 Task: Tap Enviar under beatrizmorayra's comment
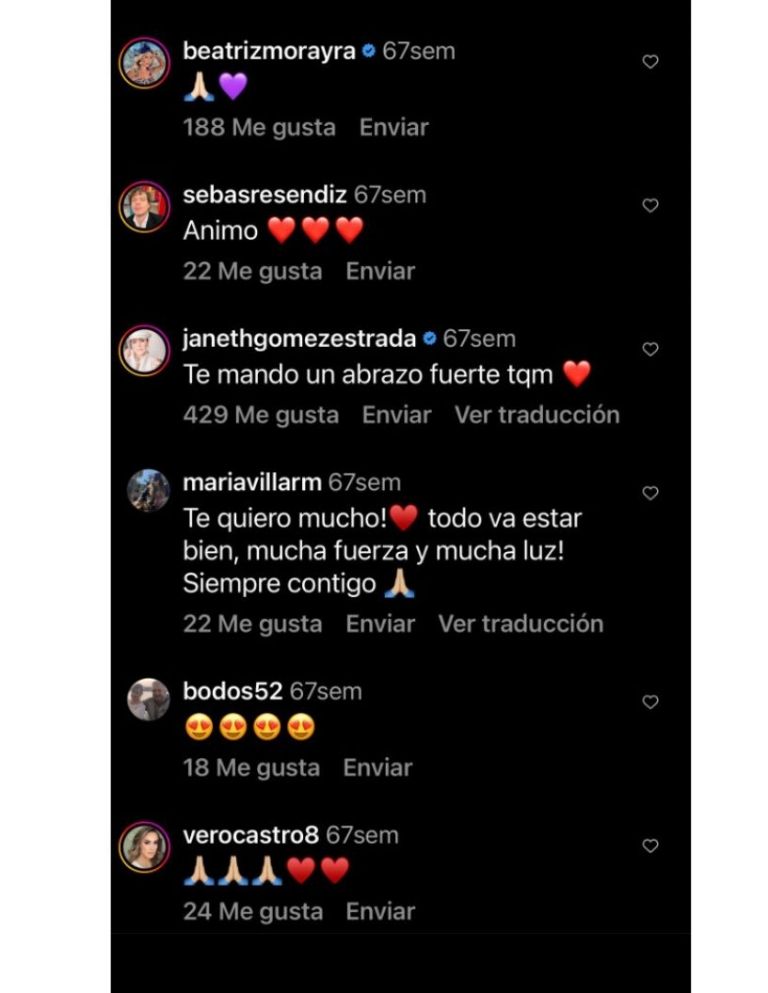pos(394,128)
